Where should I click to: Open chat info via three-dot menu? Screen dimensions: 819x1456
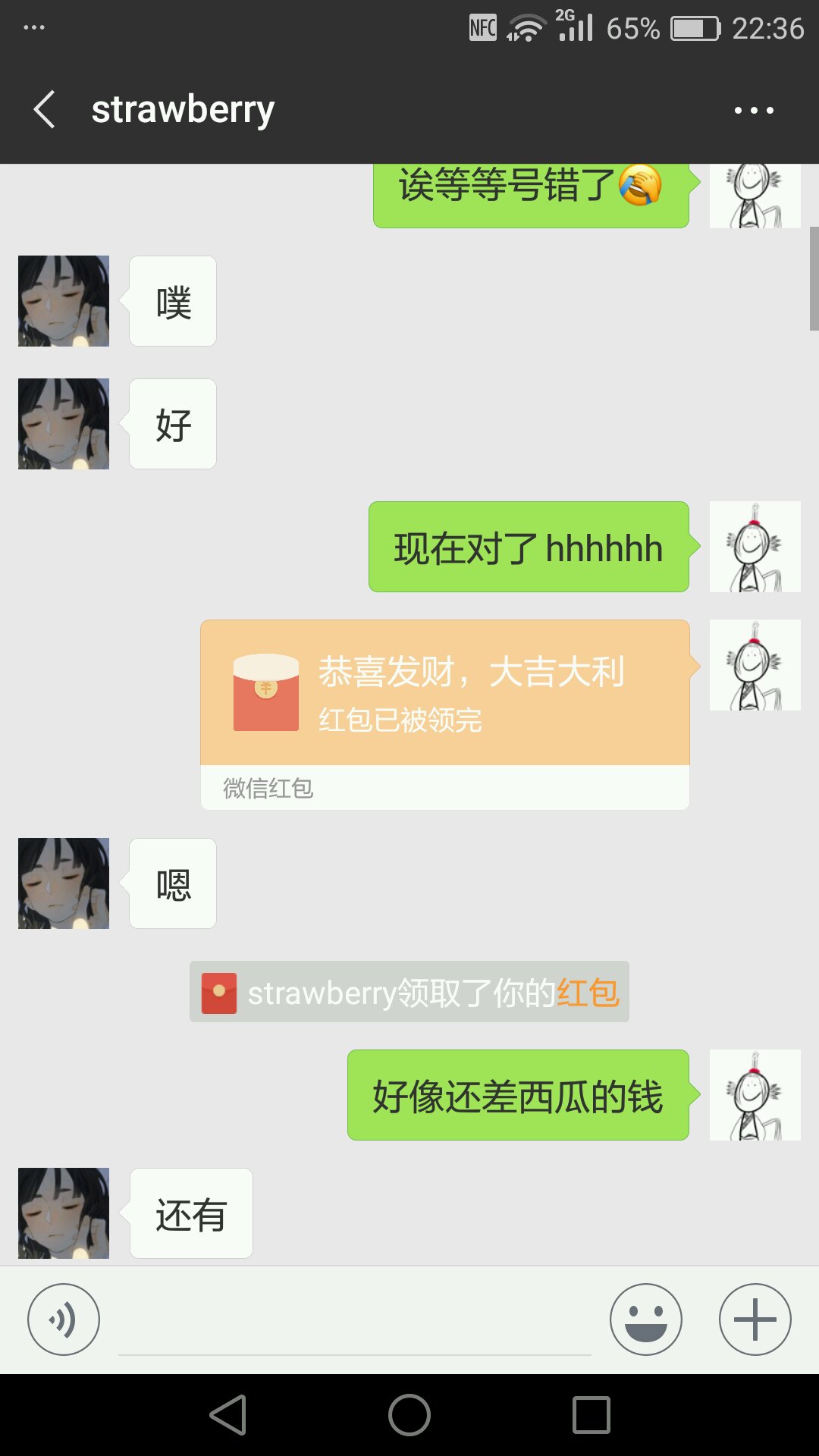[x=754, y=110]
